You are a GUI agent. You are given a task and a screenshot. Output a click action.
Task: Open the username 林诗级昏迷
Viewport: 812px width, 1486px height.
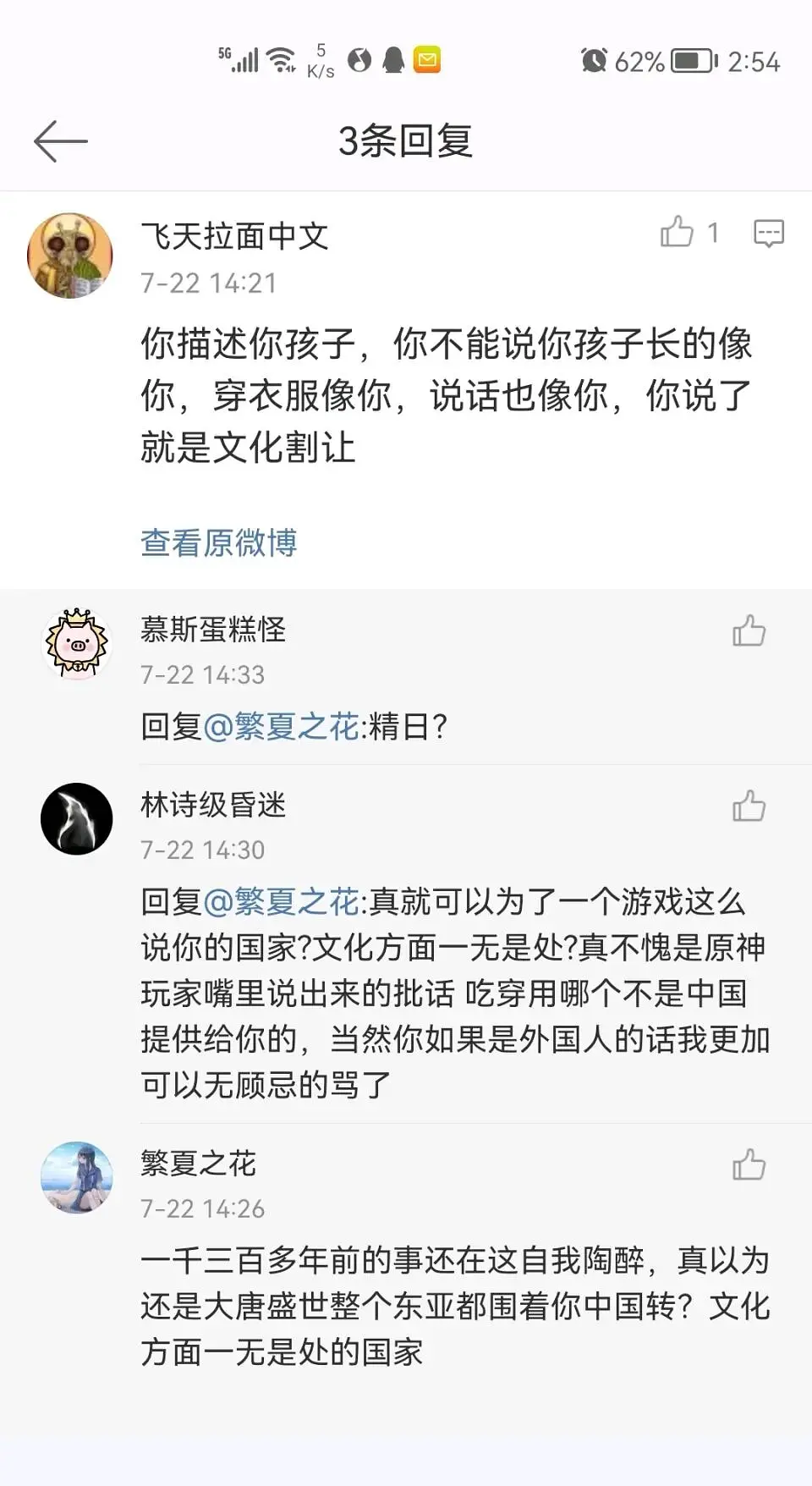click(213, 804)
